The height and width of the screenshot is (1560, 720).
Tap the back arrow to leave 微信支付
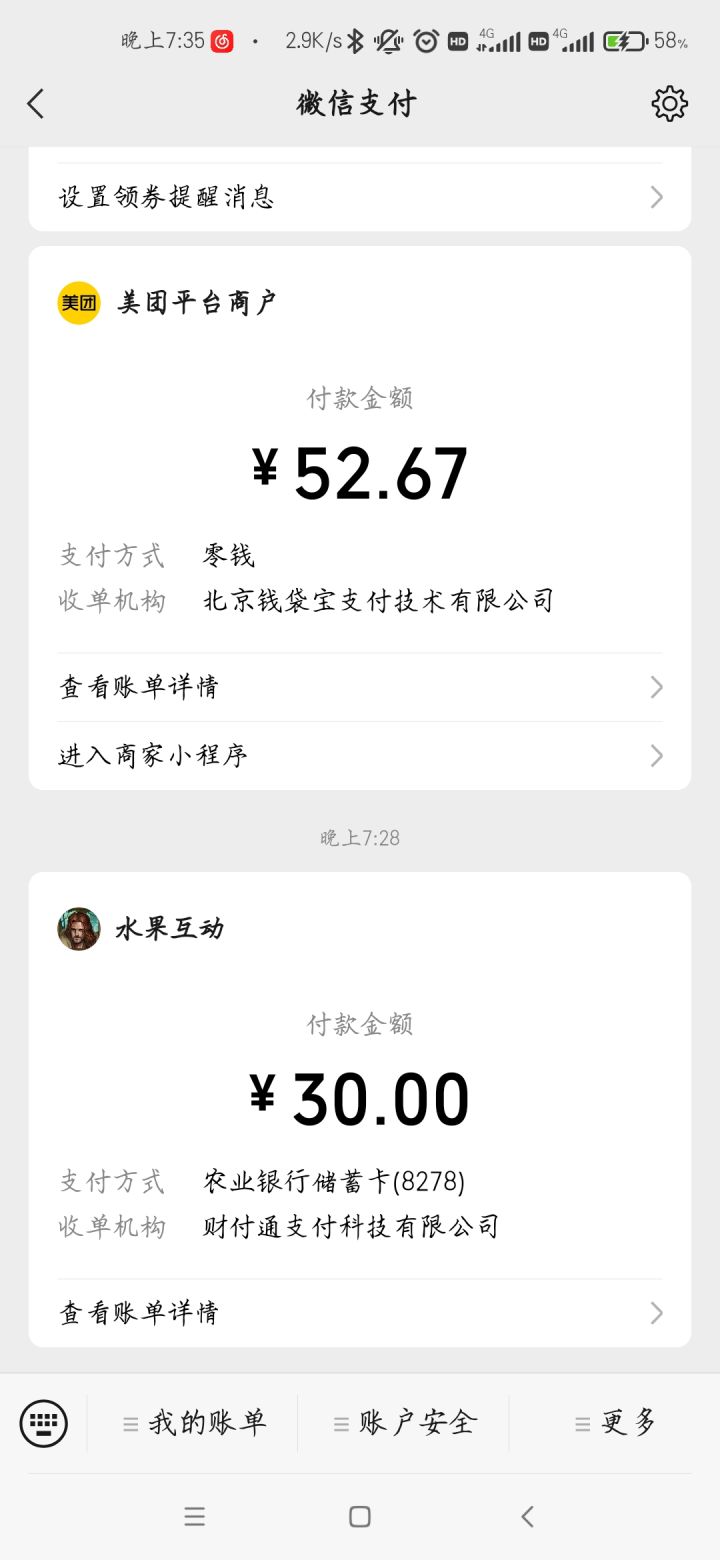(x=36, y=103)
